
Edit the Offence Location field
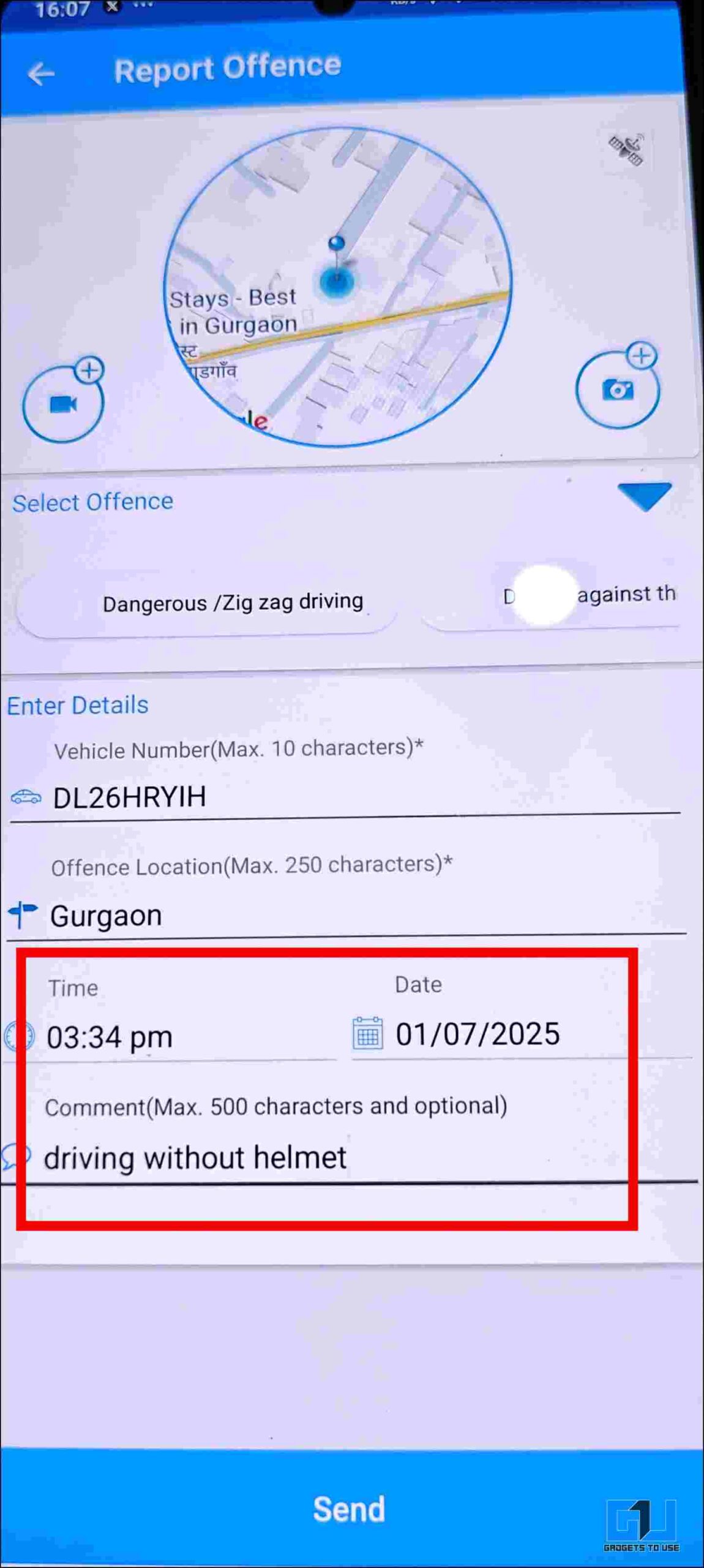(x=346, y=915)
